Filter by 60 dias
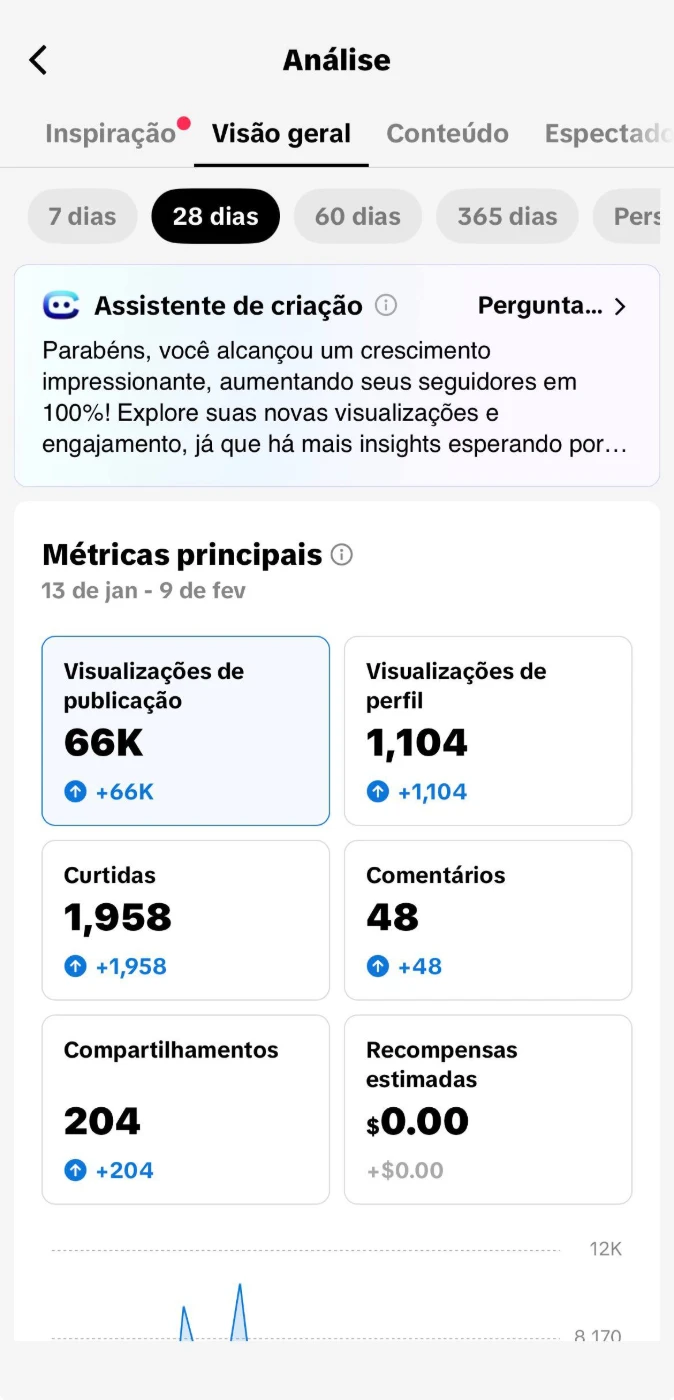The width and height of the screenshot is (674, 1400). [357, 216]
